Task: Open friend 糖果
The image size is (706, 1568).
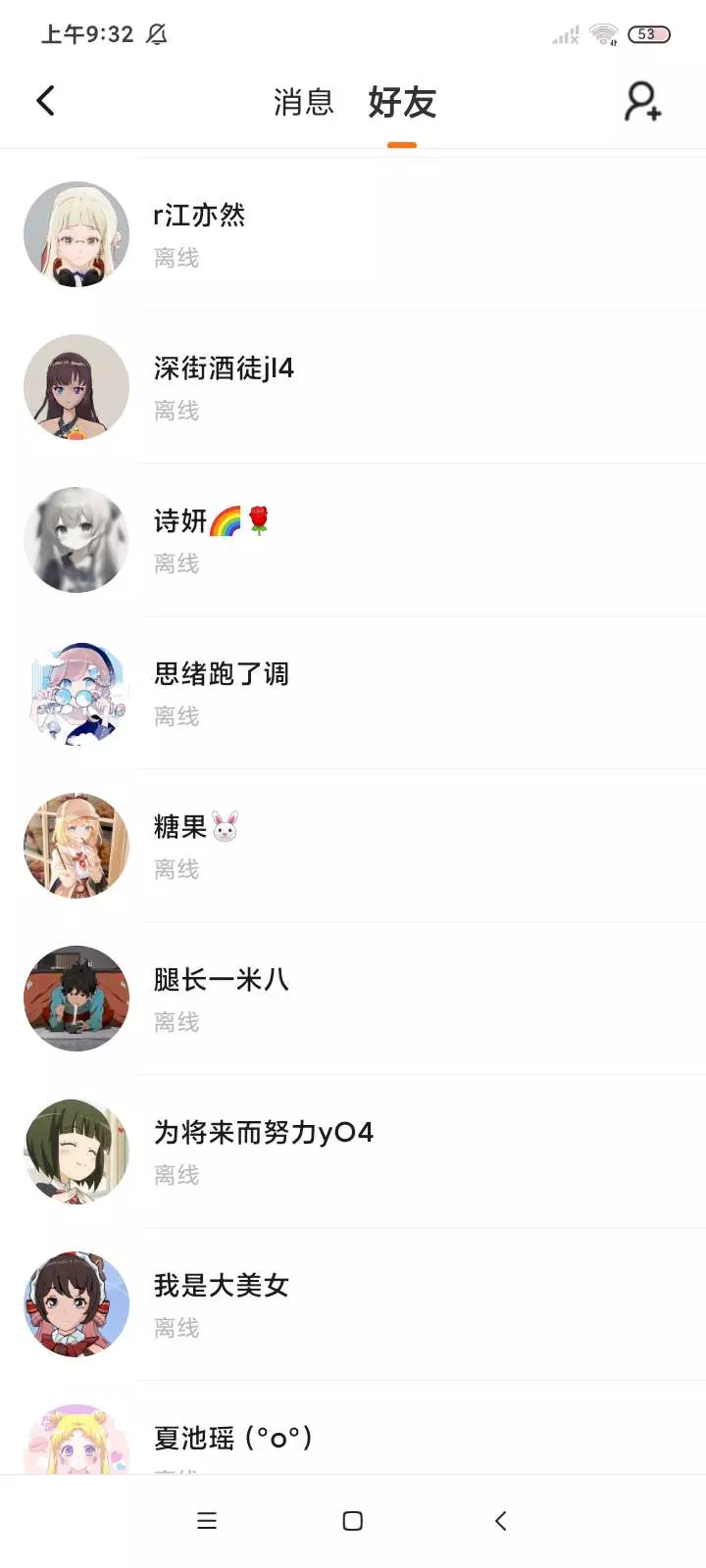Action: click(353, 846)
